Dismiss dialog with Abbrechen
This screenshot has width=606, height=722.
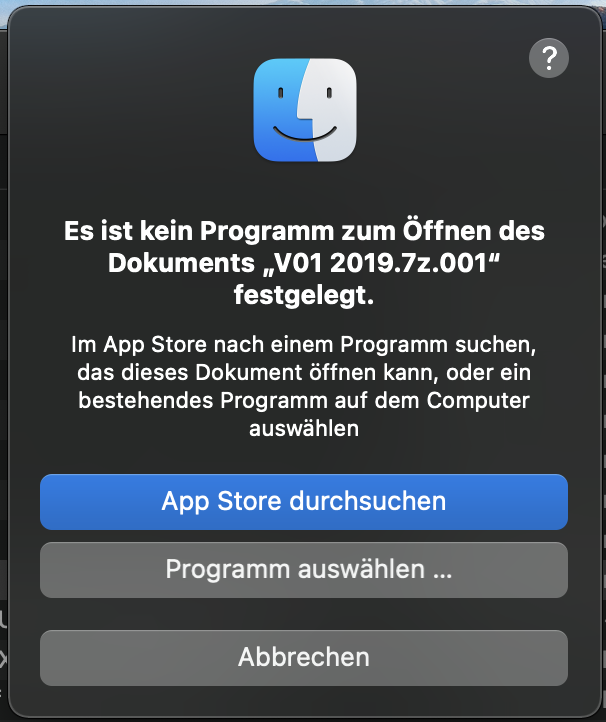tap(303, 658)
